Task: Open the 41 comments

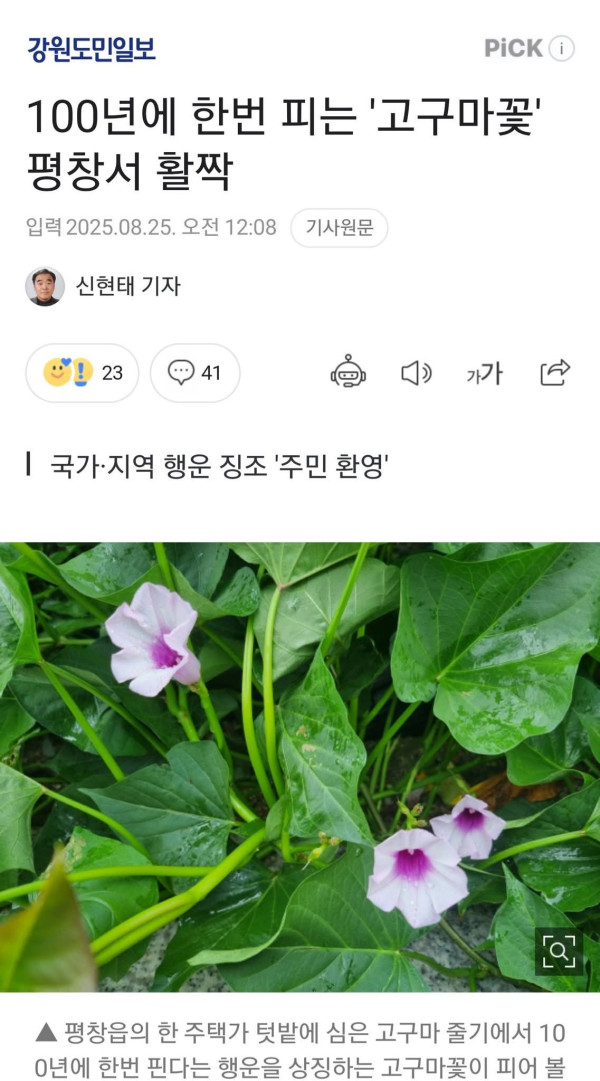Action: tap(195, 373)
